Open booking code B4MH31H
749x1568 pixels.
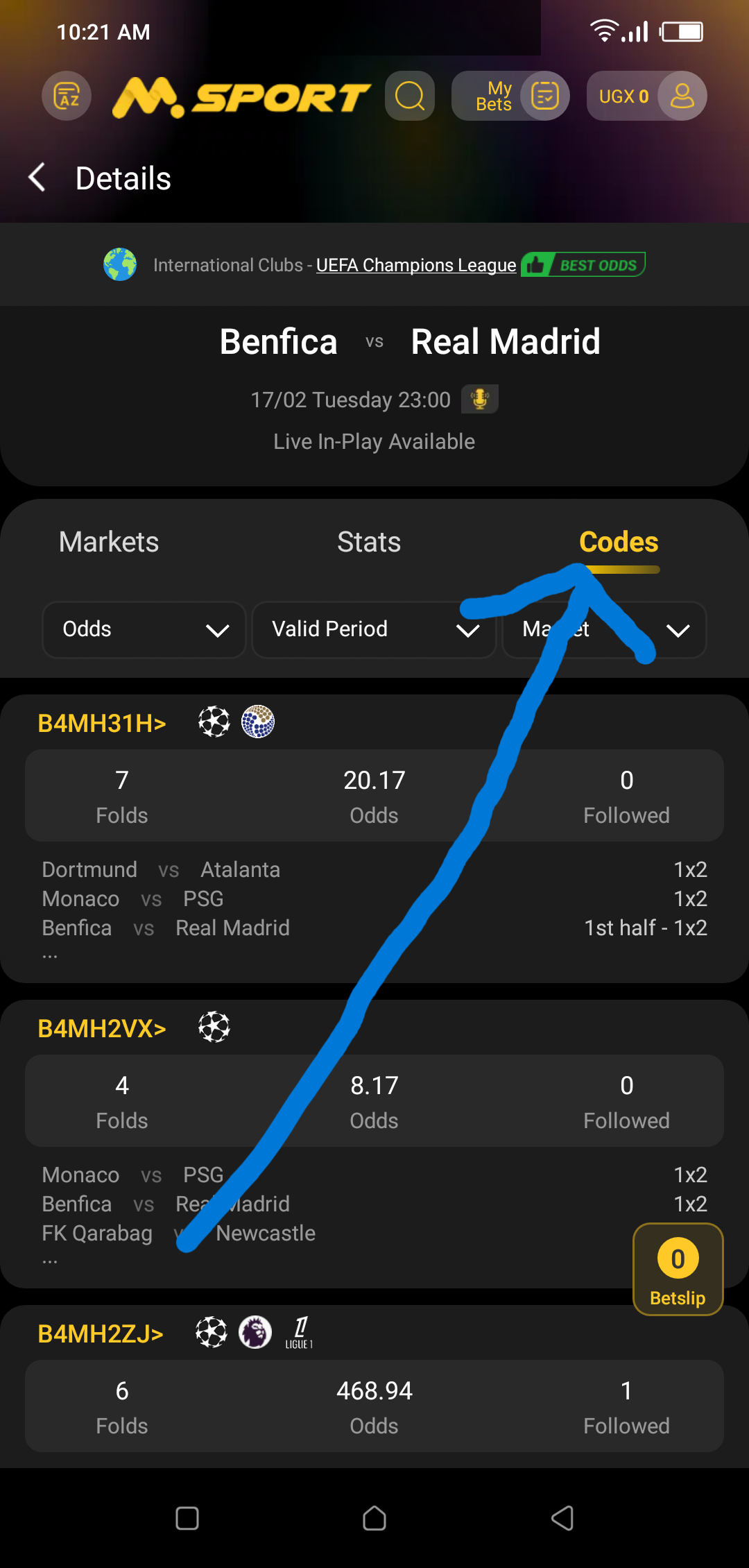[x=102, y=723]
